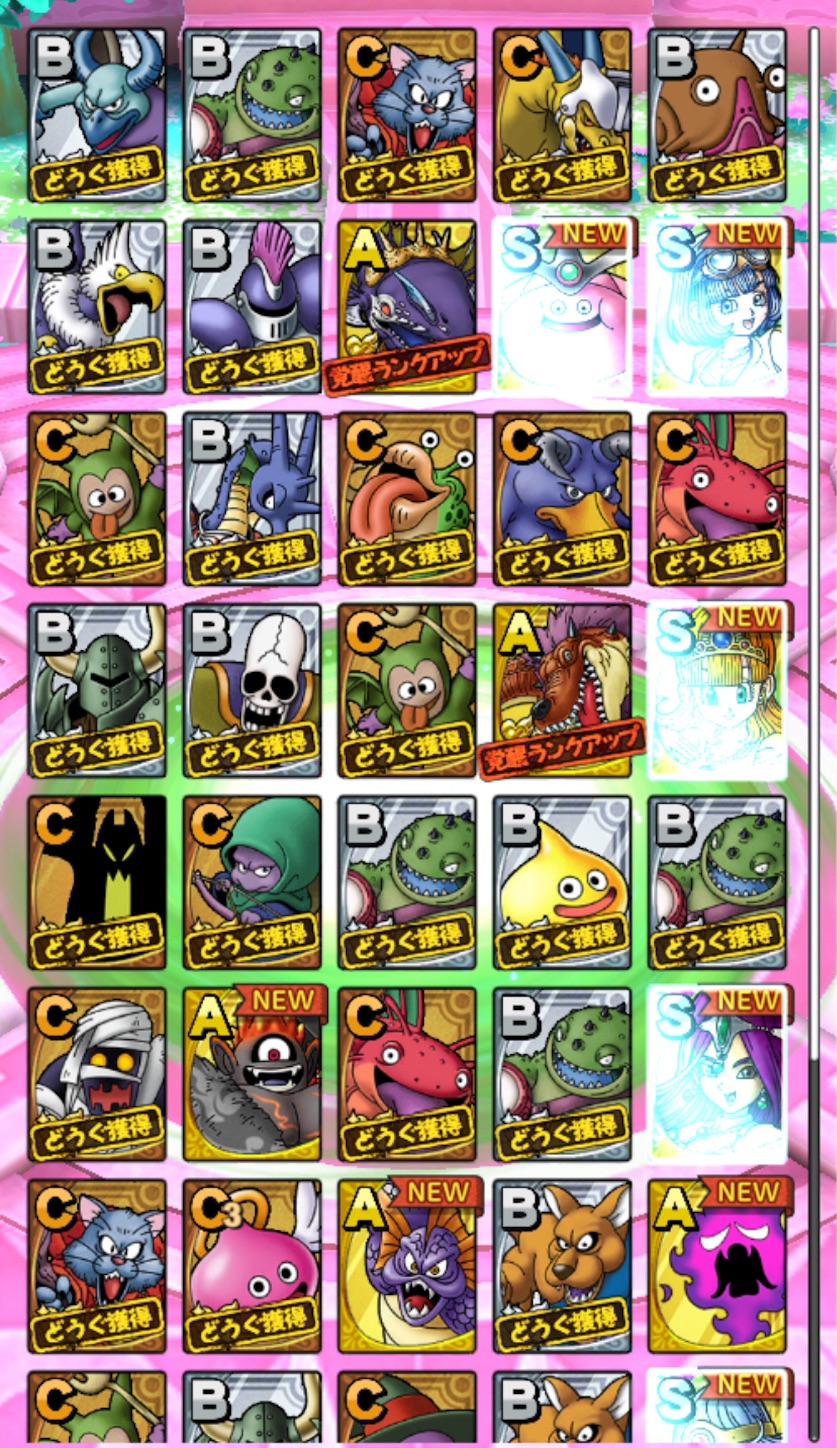Select the C-rank snail with big tongue card

point(407,498)
